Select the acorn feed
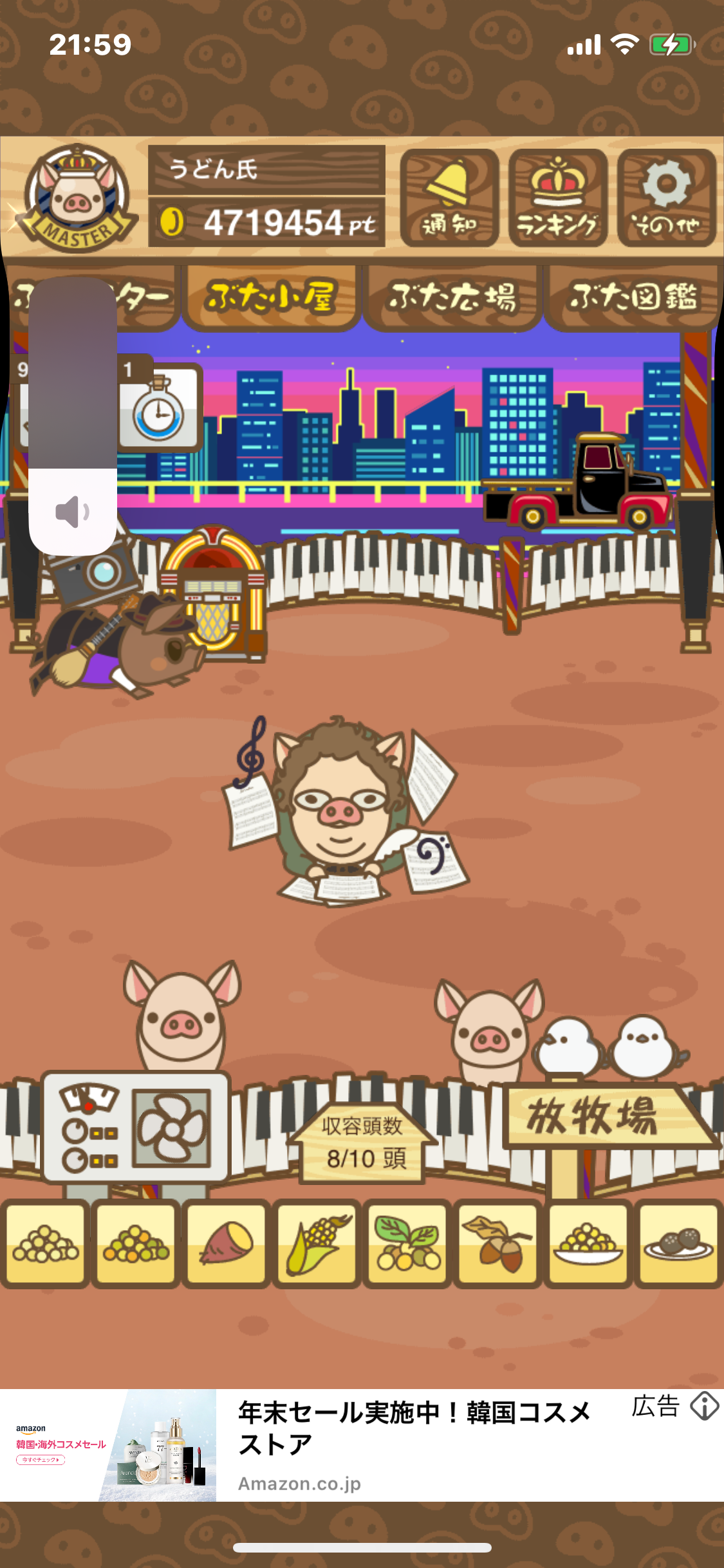 pos(498,1244)
